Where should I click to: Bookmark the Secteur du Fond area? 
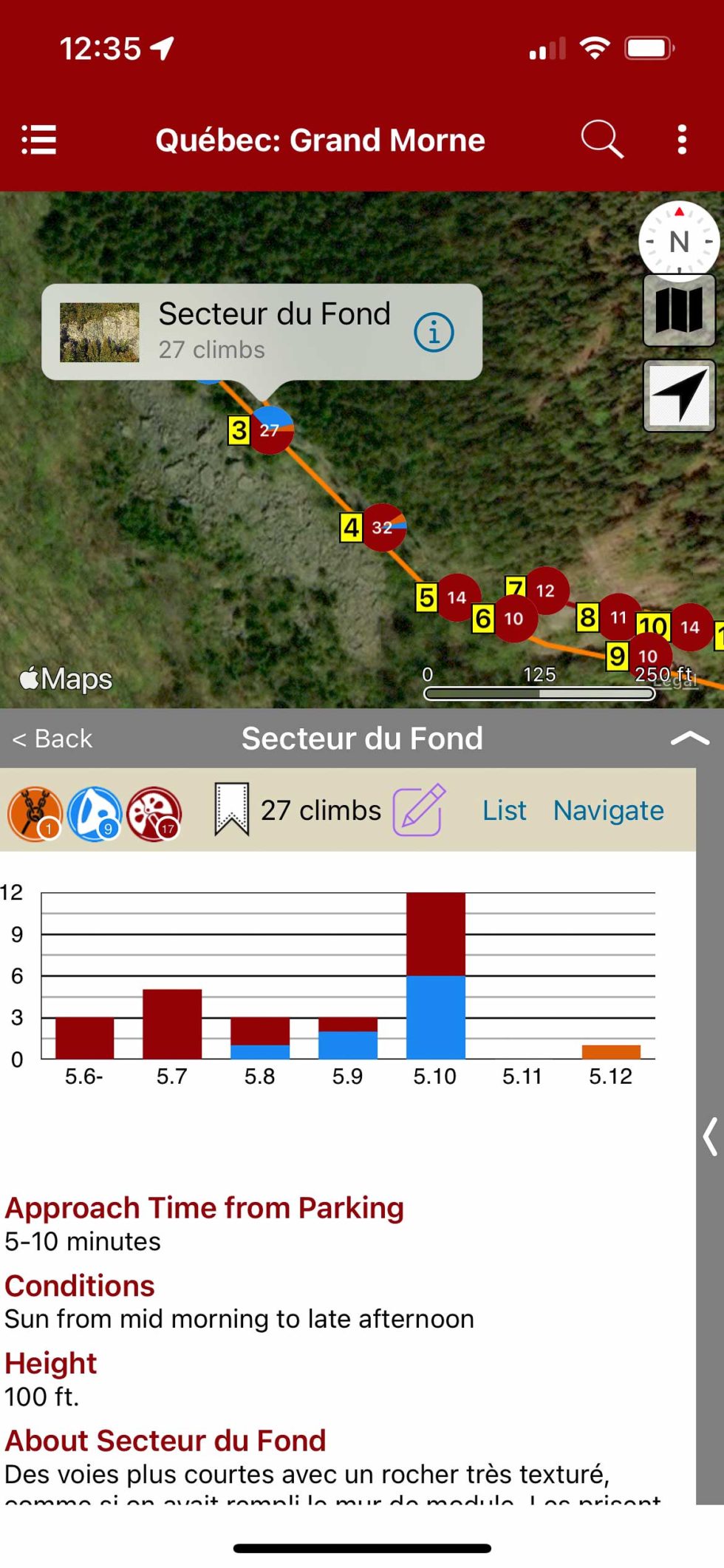231,810
